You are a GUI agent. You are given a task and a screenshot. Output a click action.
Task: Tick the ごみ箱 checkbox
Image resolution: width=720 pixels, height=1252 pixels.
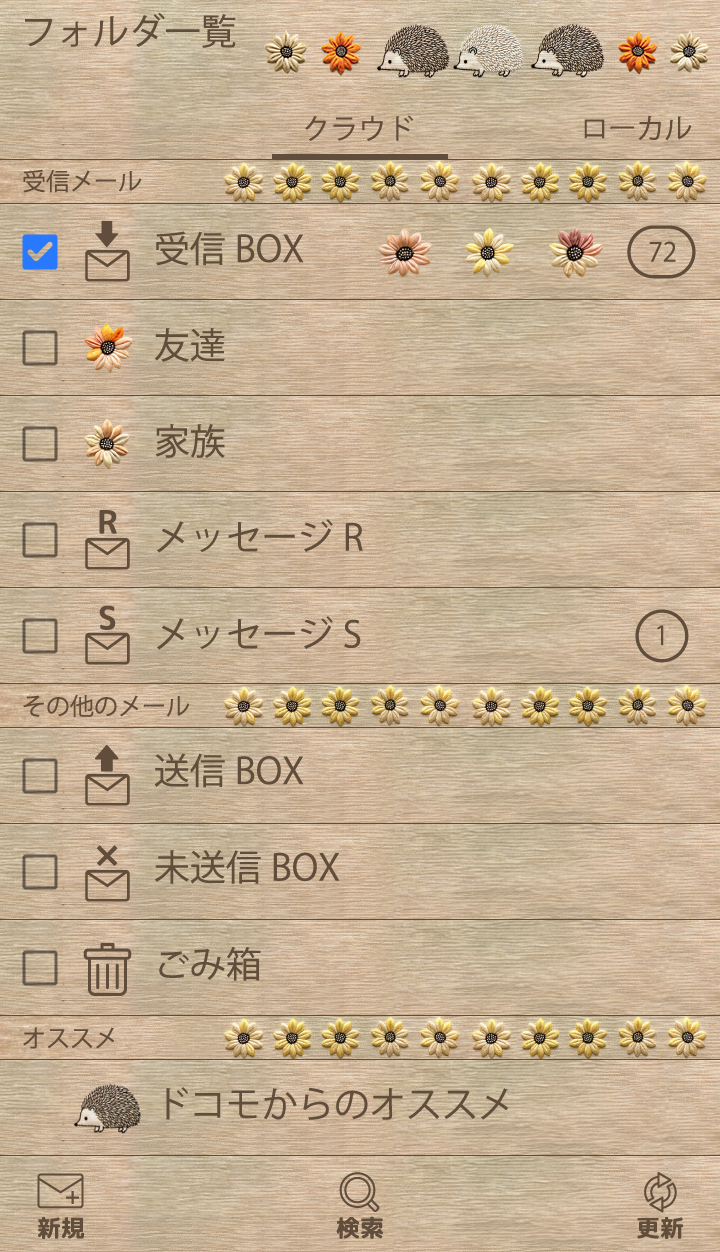(x=40, y=968)
